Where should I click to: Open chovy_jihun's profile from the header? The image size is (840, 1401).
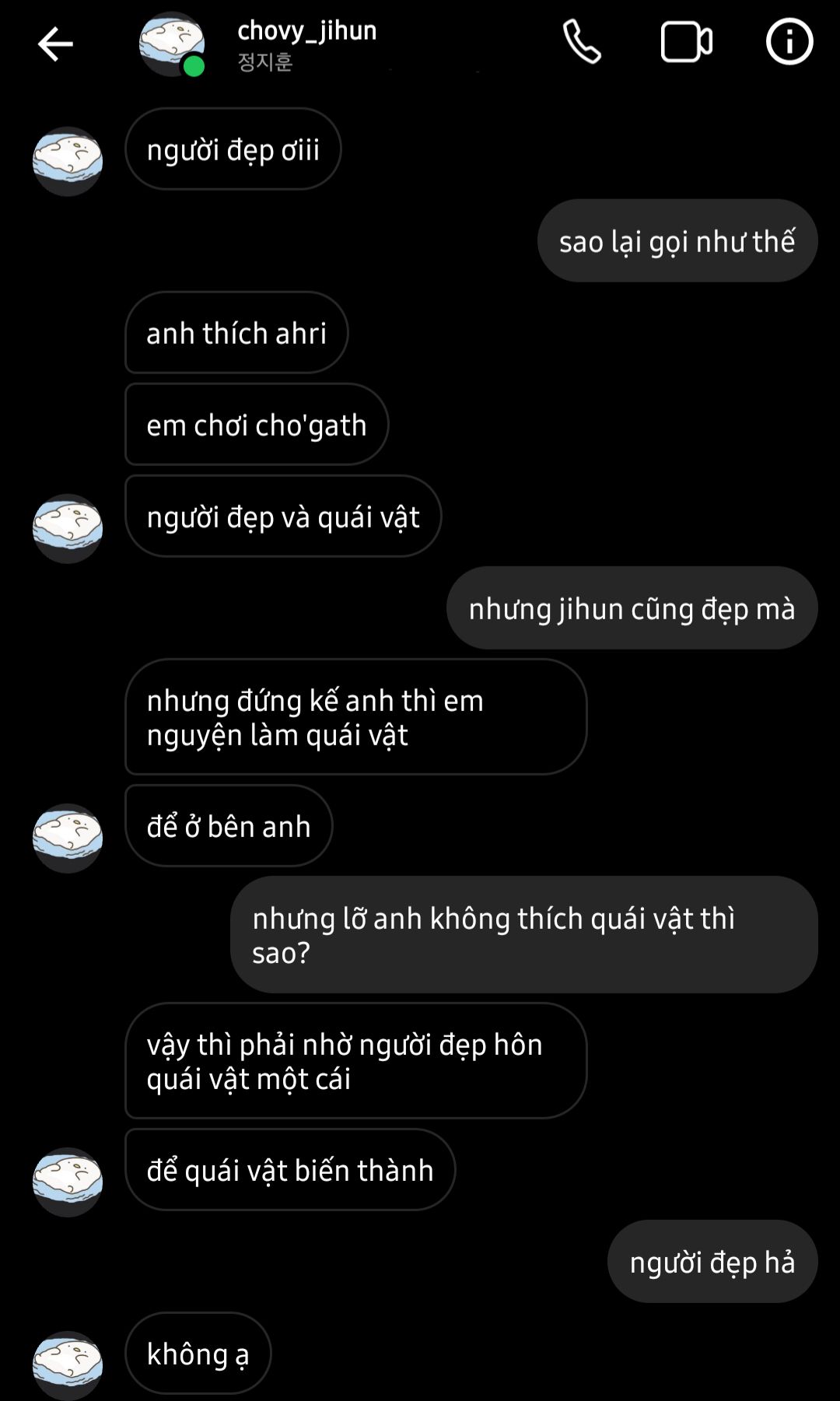[306, 44]
